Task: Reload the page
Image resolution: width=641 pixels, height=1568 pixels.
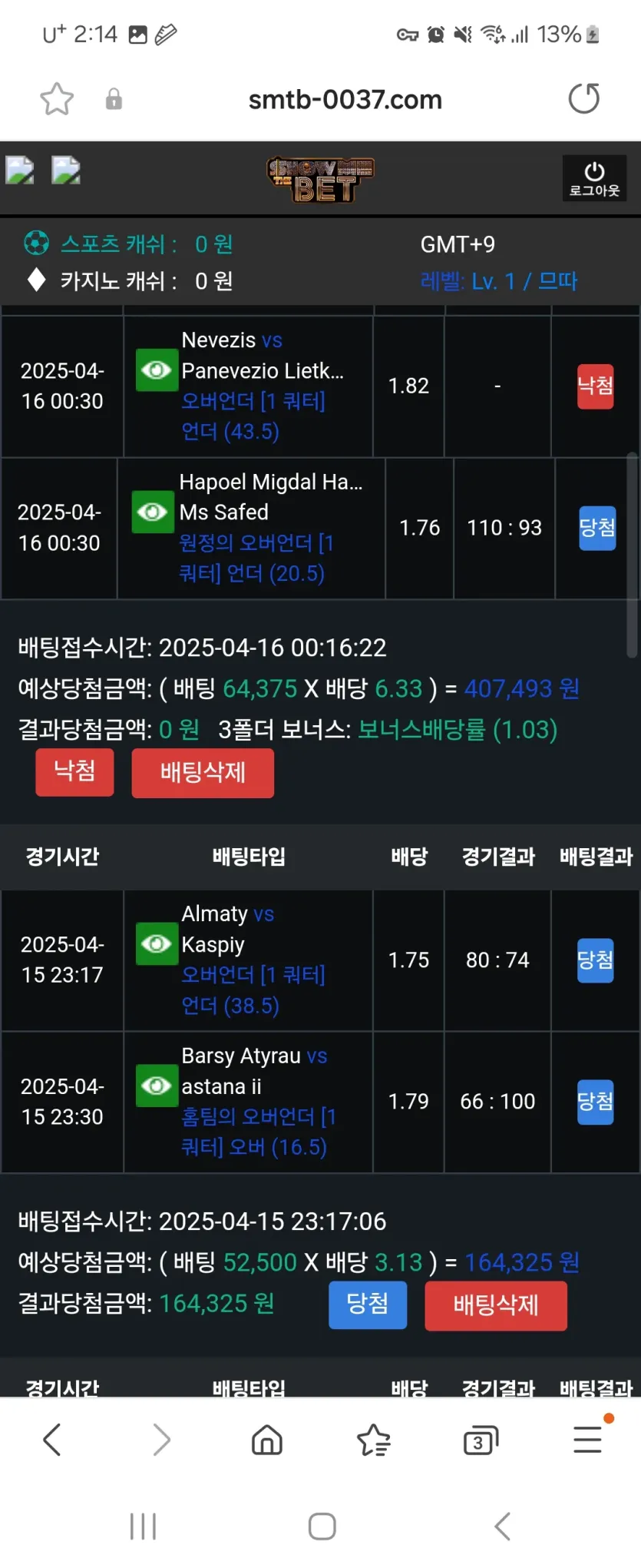Action: click(583, 98)
